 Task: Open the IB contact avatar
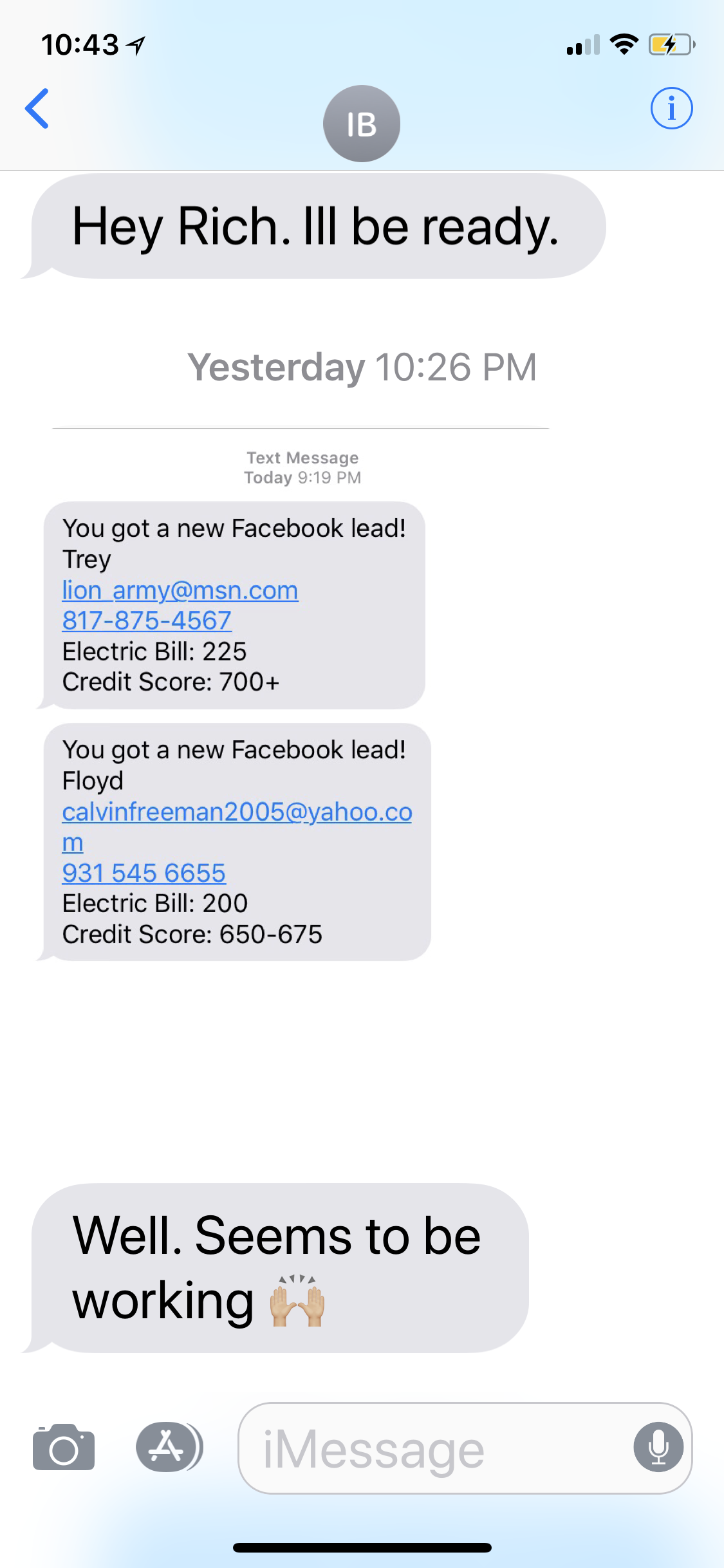tap(361, 124)
